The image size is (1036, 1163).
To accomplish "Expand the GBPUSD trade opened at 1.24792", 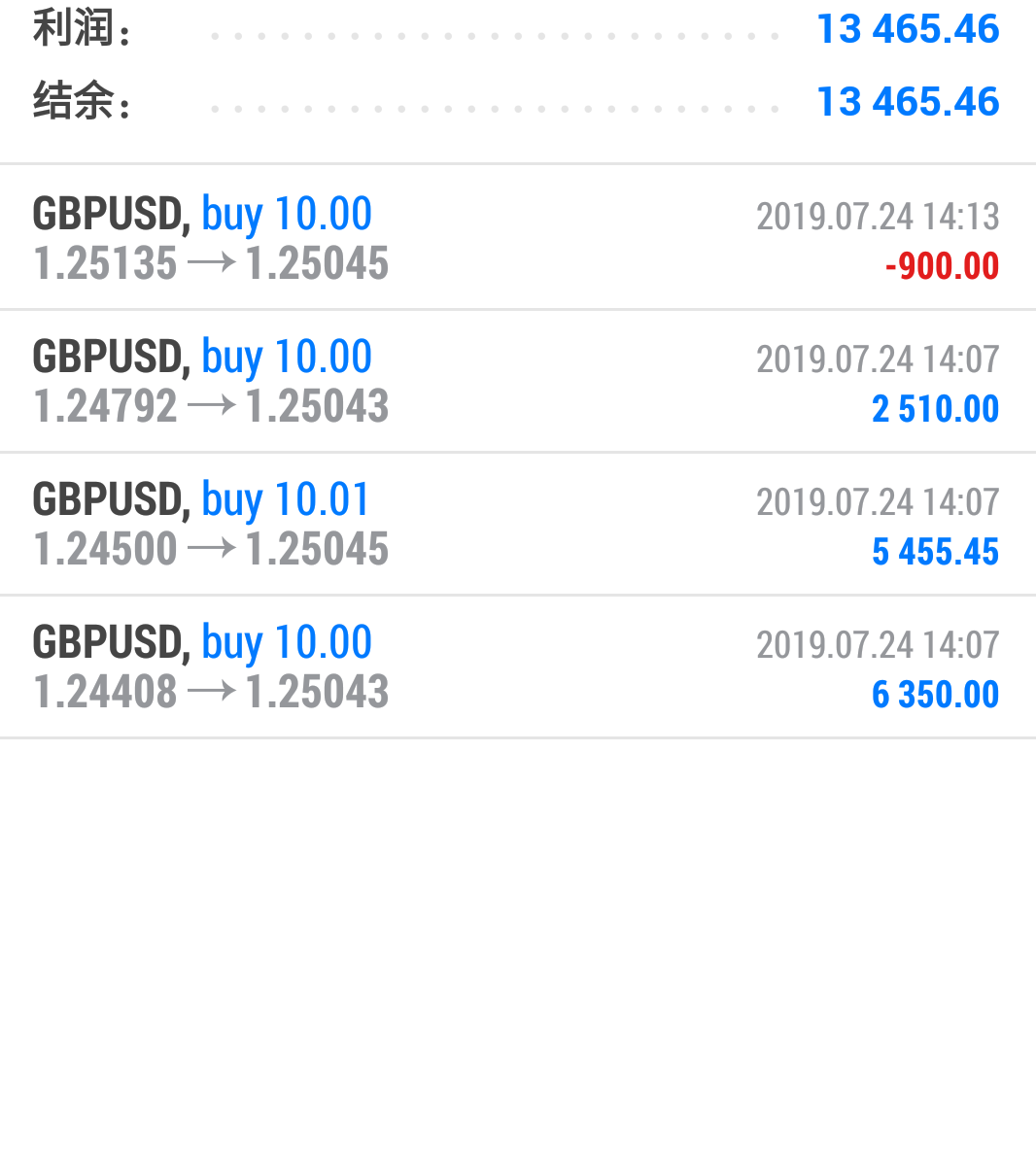I will coord(518,381).
